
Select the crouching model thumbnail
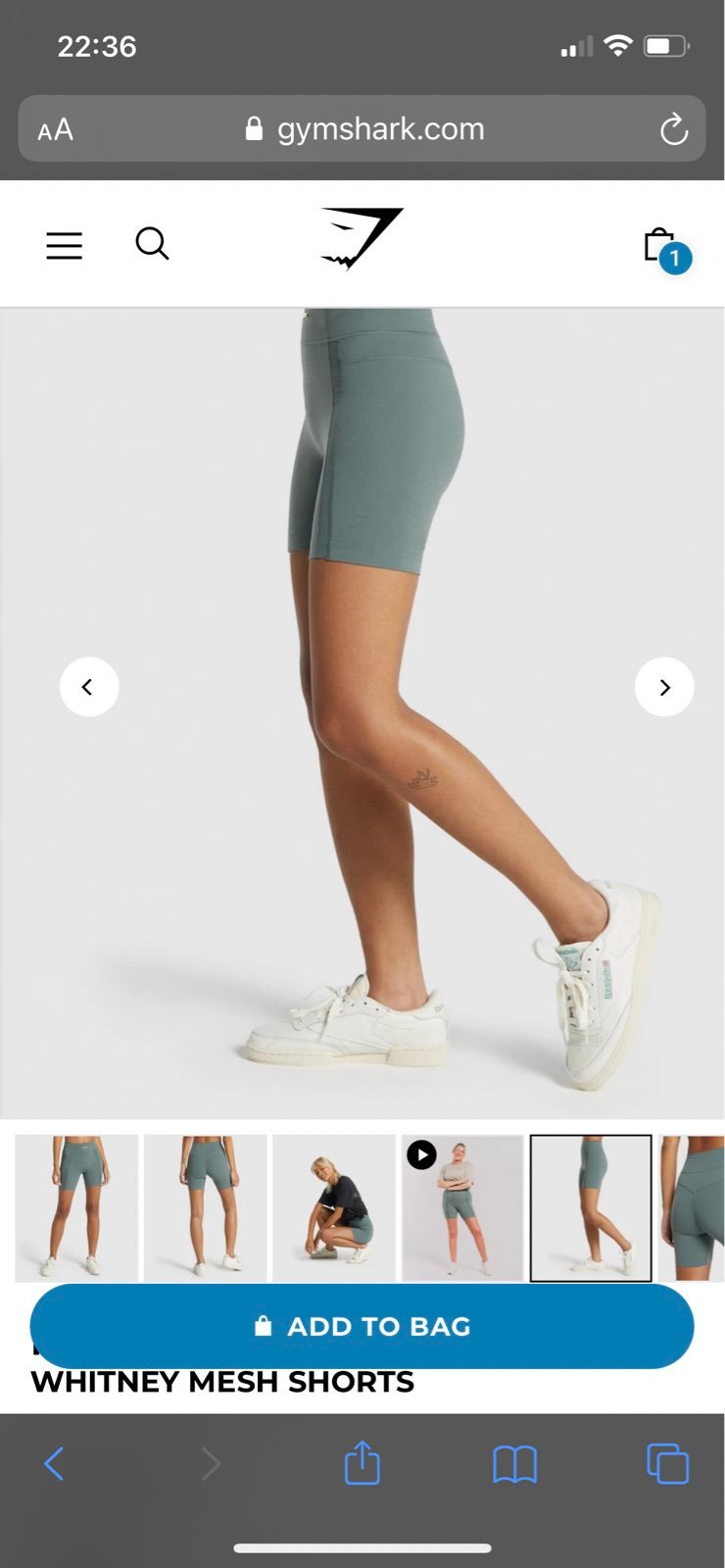[334, 1208]
